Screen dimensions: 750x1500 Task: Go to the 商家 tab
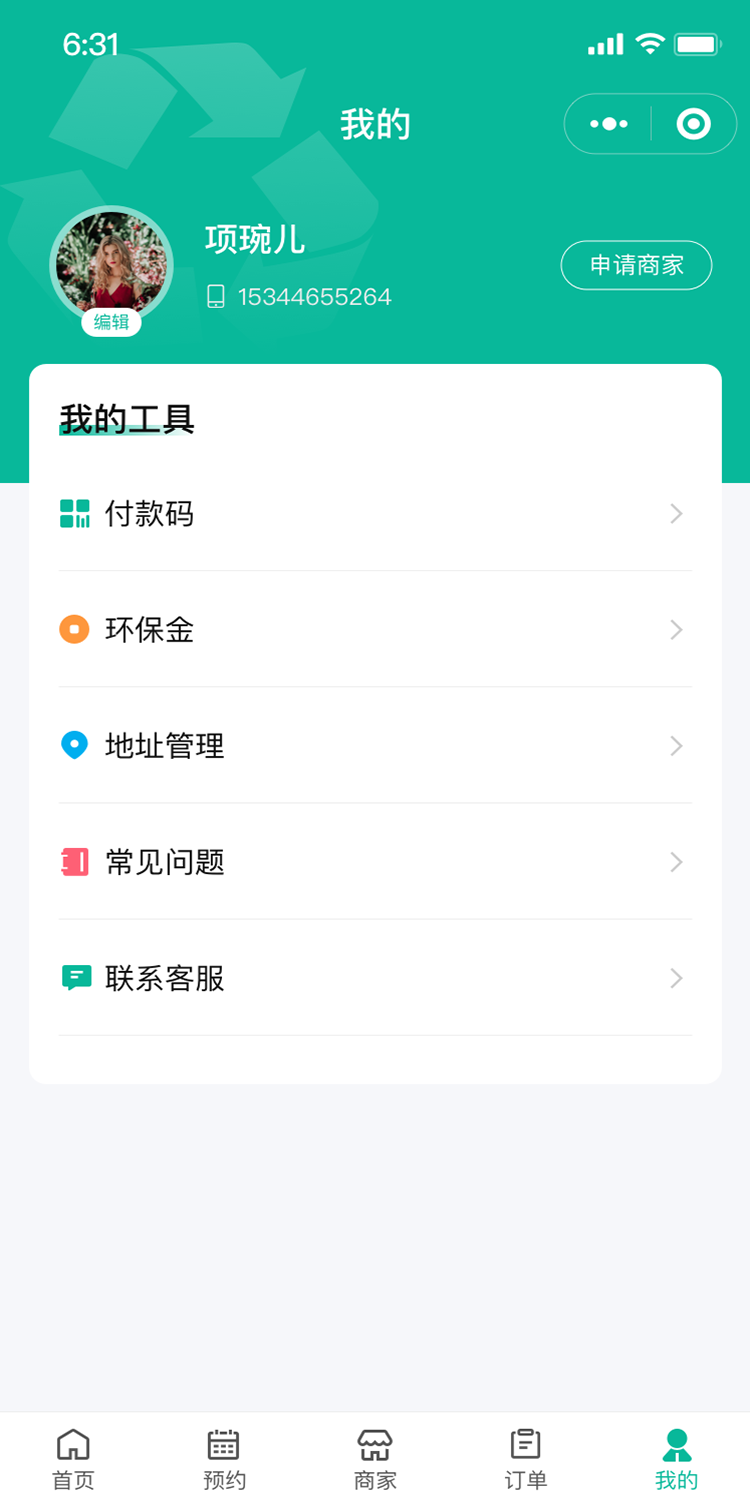click(x=375, y=1459)
